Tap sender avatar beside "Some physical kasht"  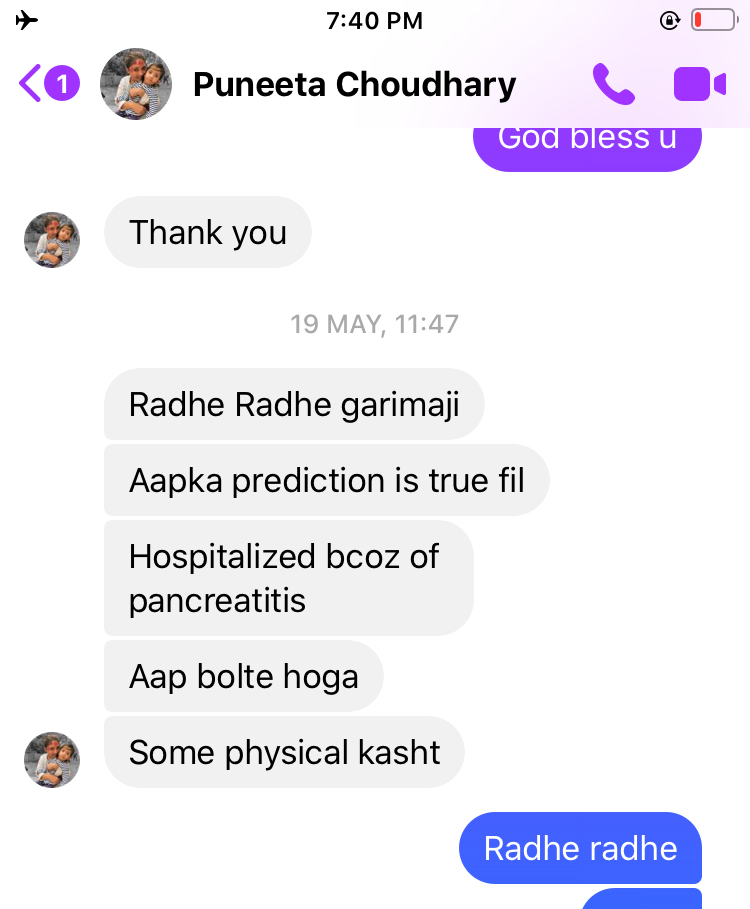[x=52, y=760]
